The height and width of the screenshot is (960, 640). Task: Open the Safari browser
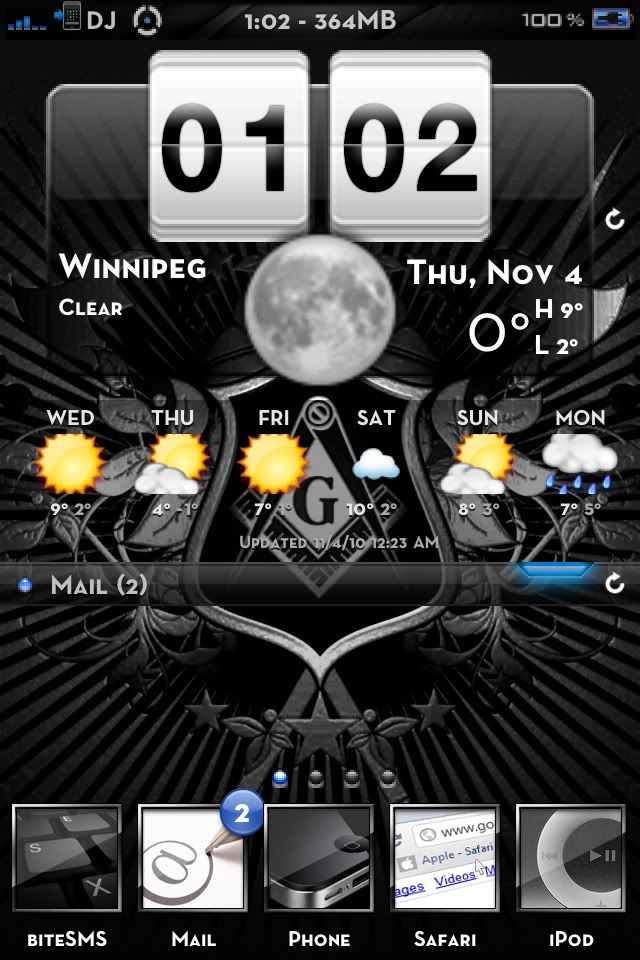[445, 859]
